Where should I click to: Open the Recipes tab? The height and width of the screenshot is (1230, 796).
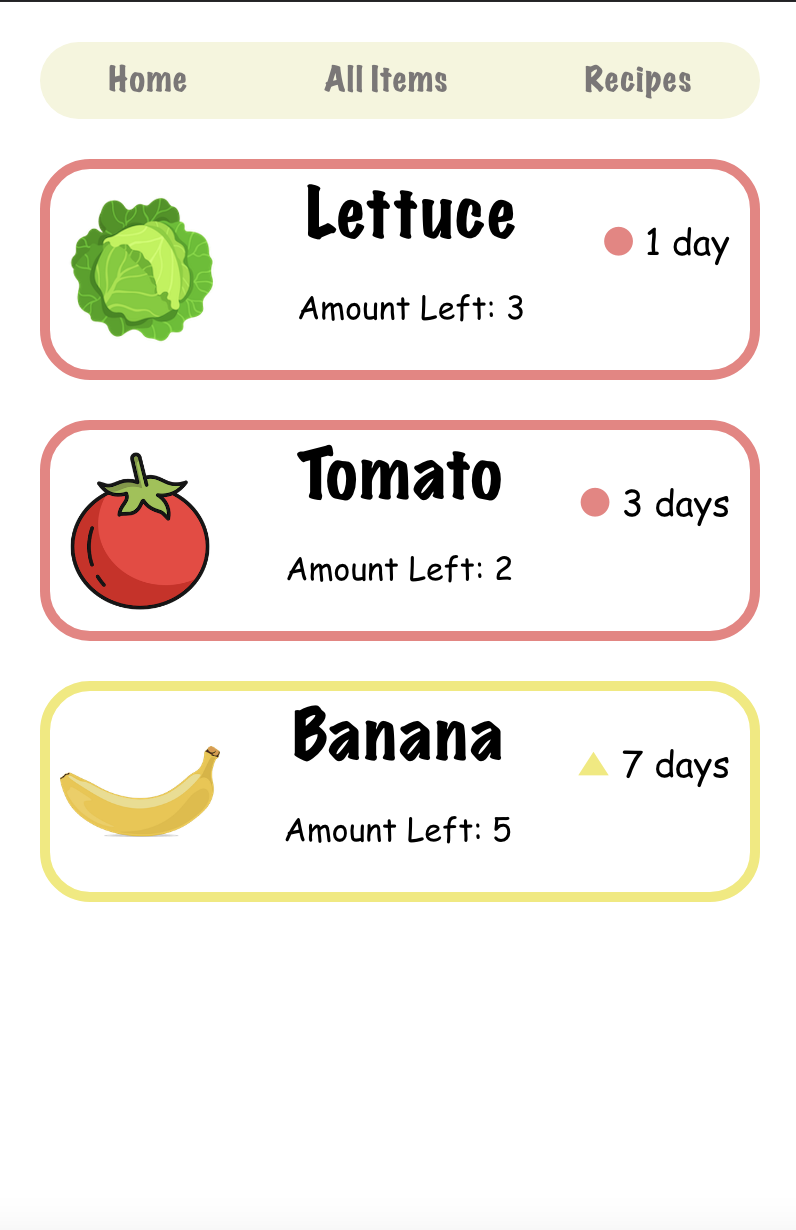pyautogui.click(x=638, y=80)
